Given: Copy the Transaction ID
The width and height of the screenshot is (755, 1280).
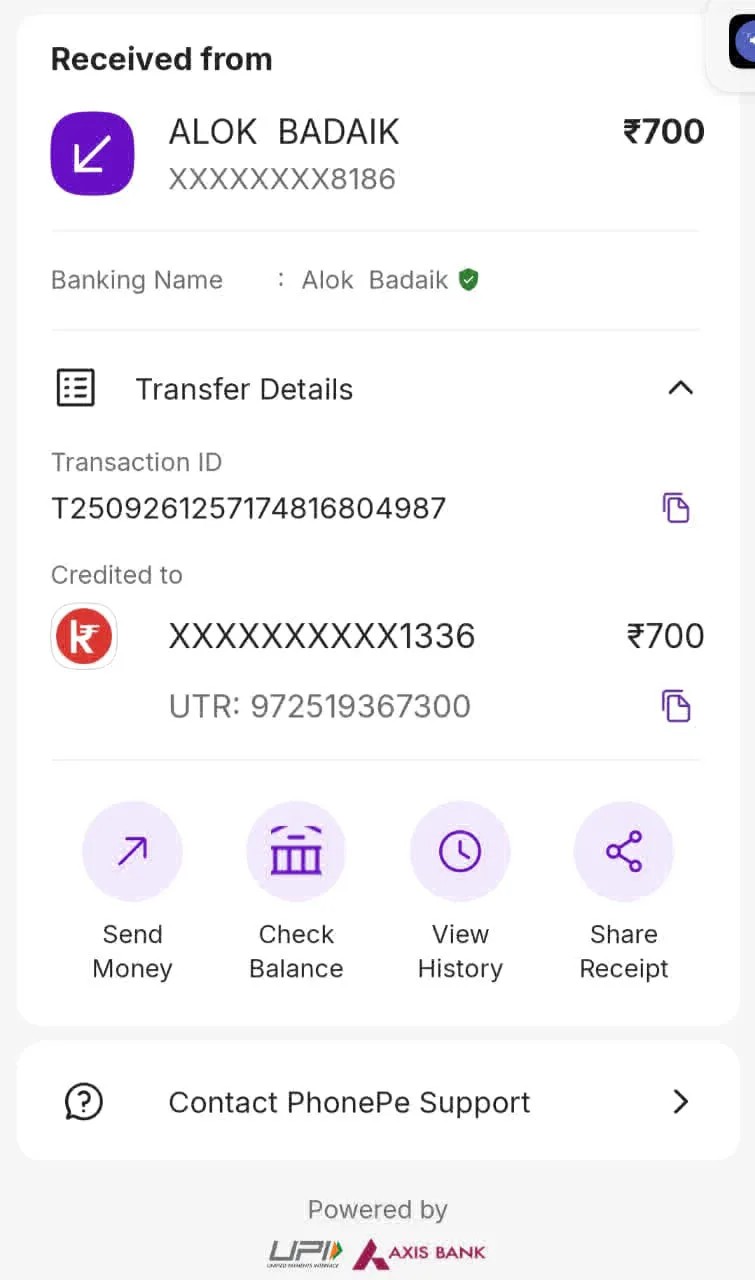Looking at the screenshot, I should click(x=676, y=508).
